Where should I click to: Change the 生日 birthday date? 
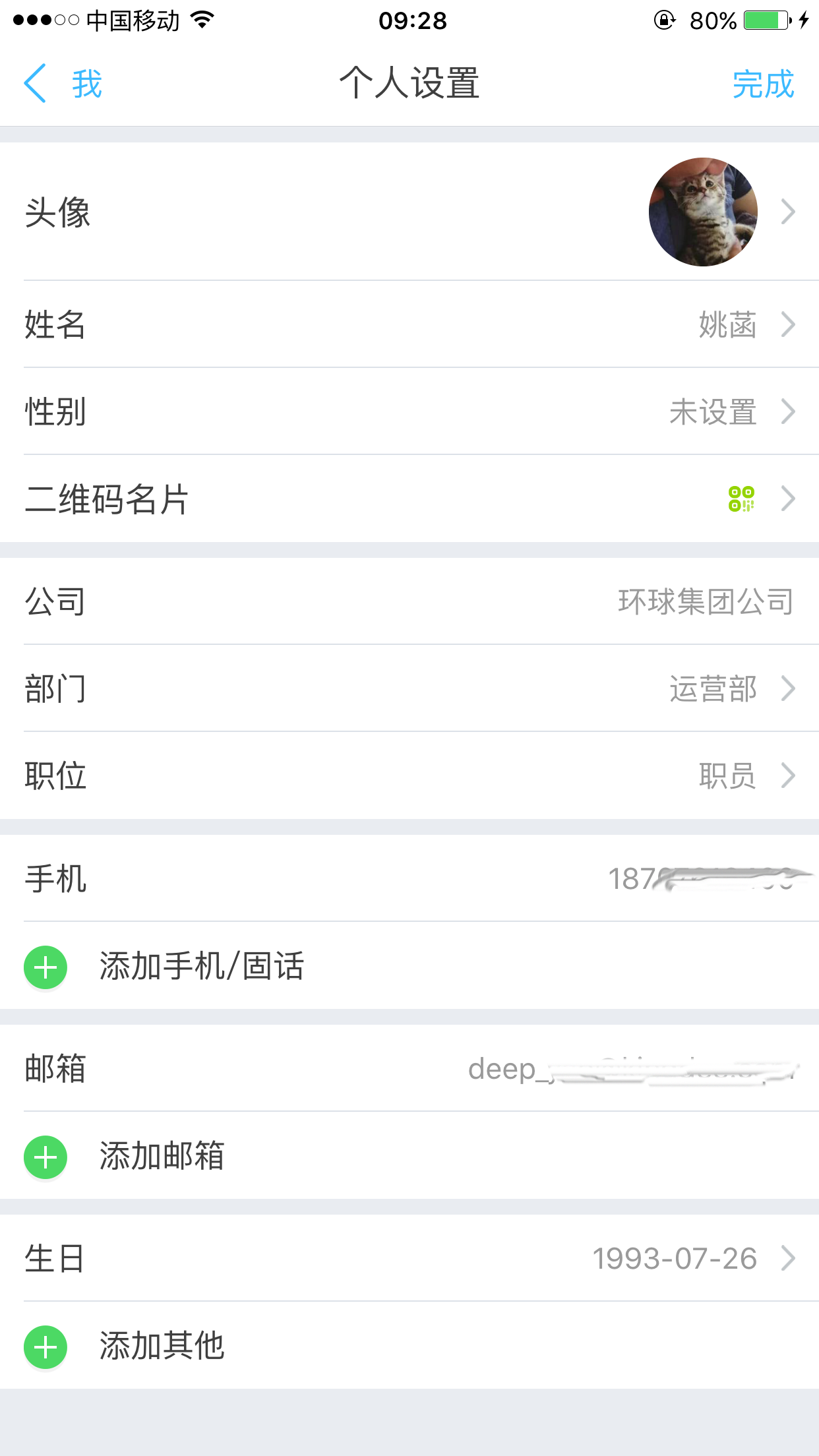[x=409, y=1258]
